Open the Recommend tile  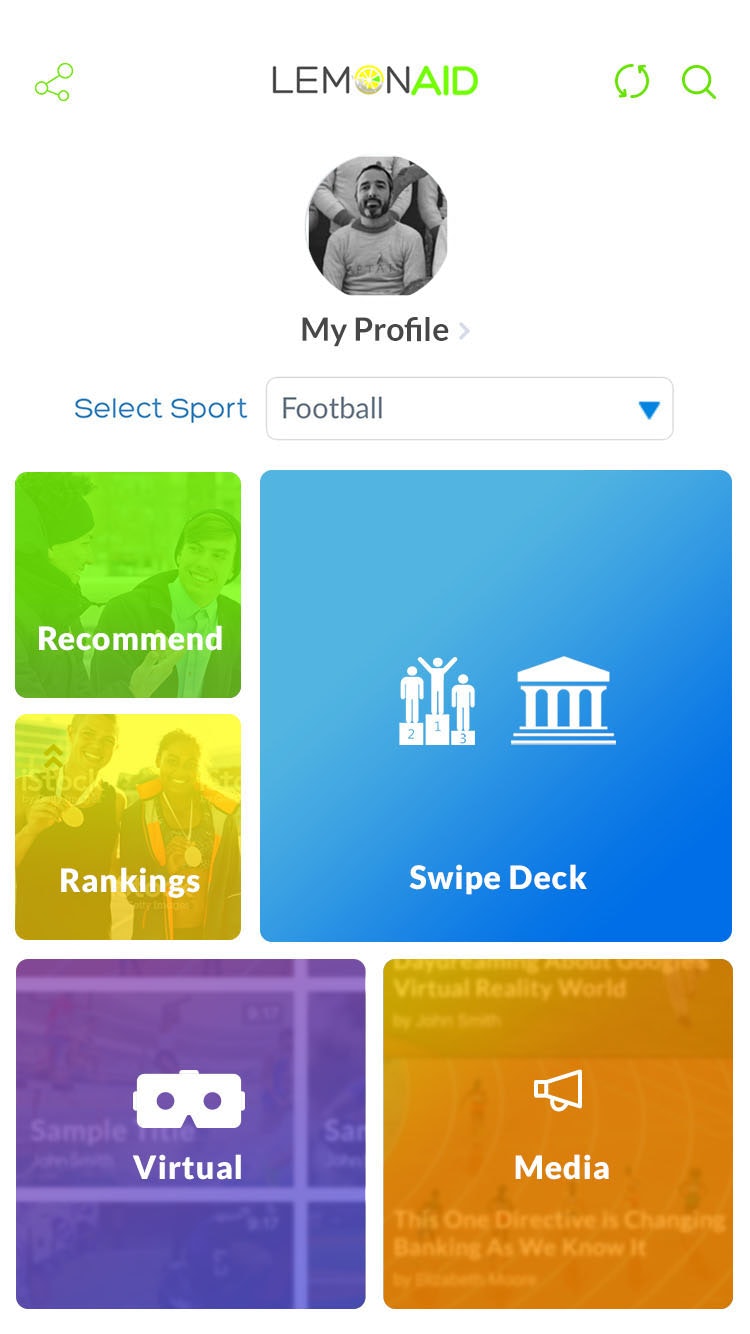pos(128,585)
